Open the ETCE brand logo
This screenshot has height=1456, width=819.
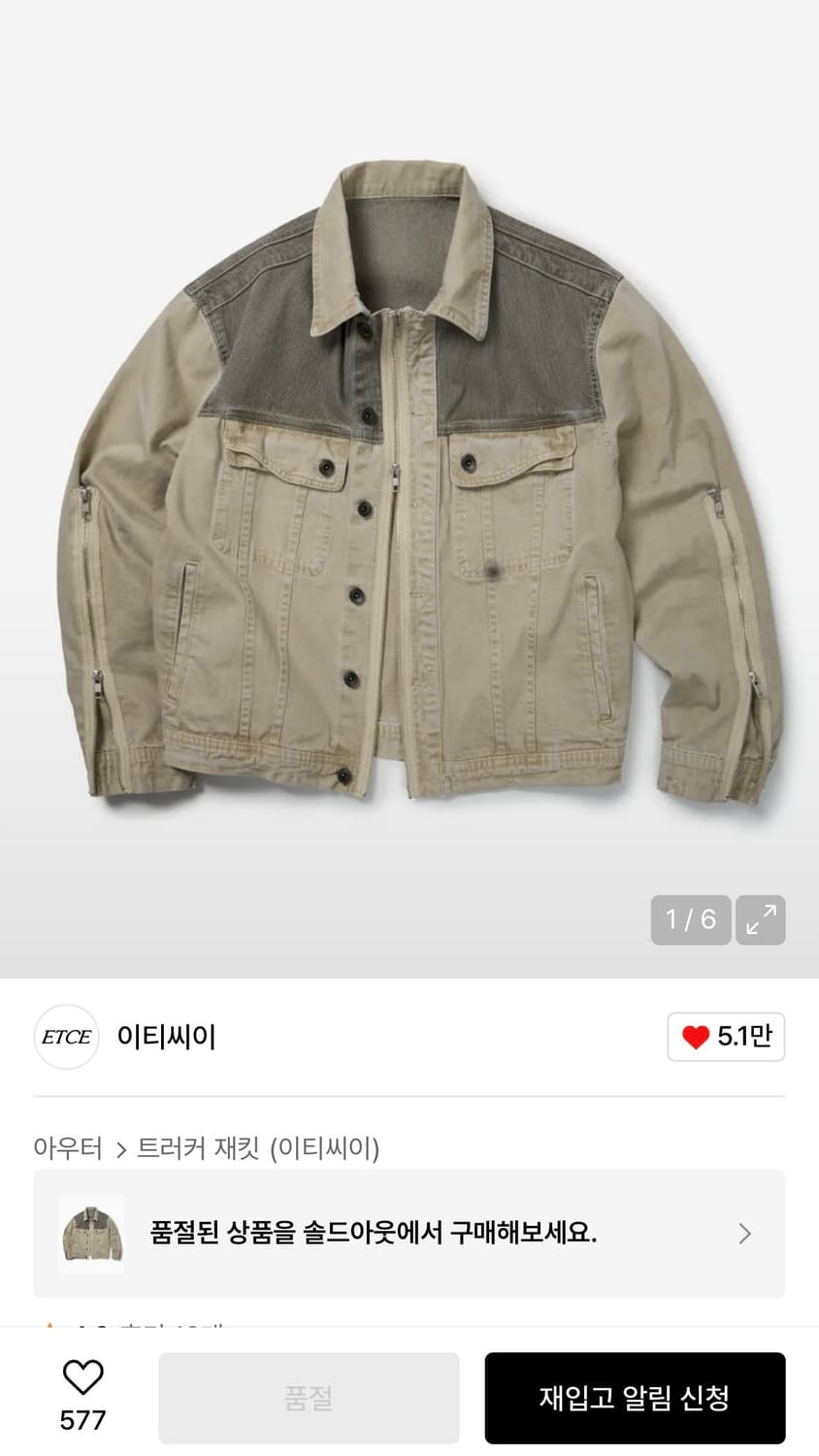(x=66, y=1037)
